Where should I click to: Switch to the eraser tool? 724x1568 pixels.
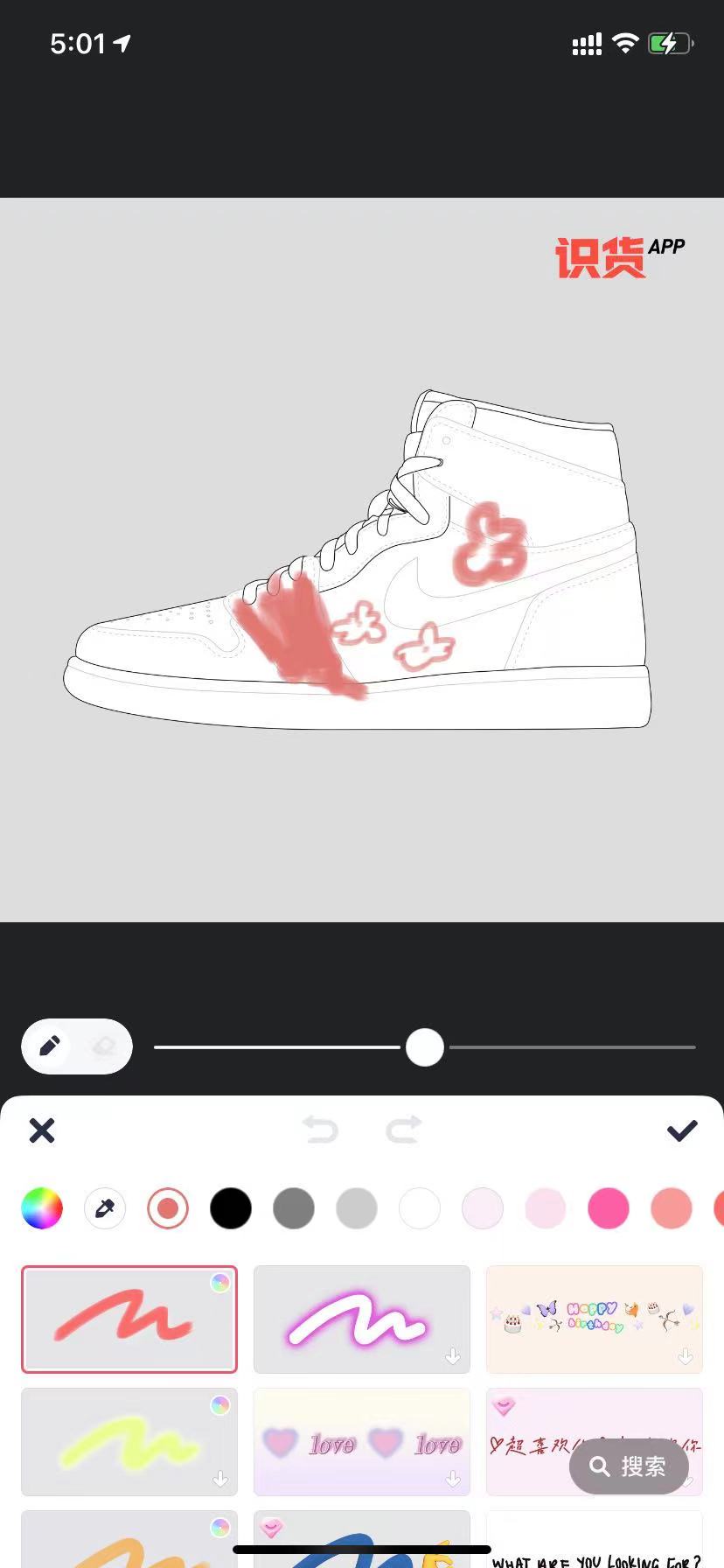(x=104, y=1046)
